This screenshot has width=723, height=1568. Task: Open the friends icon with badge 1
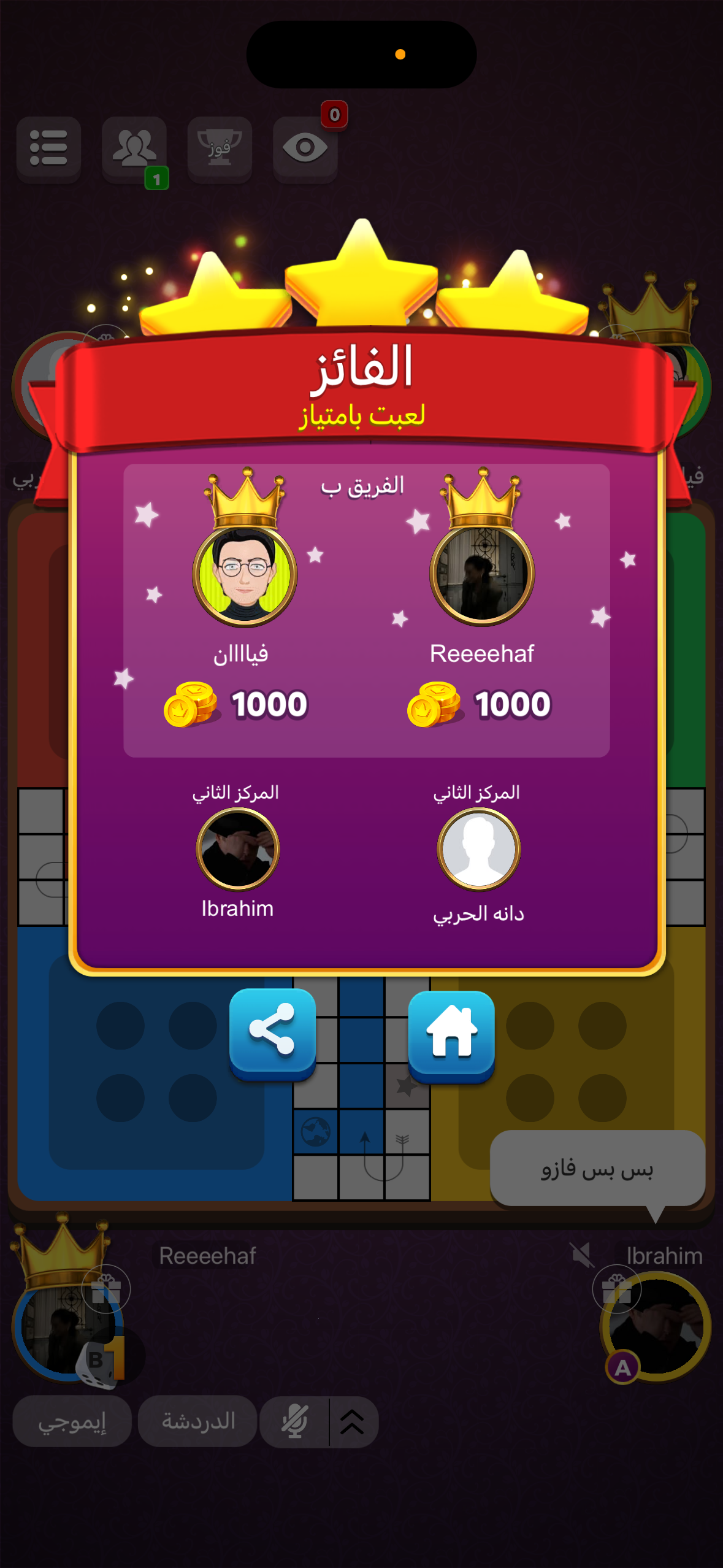pyautogui.click(x=134, y=148)
